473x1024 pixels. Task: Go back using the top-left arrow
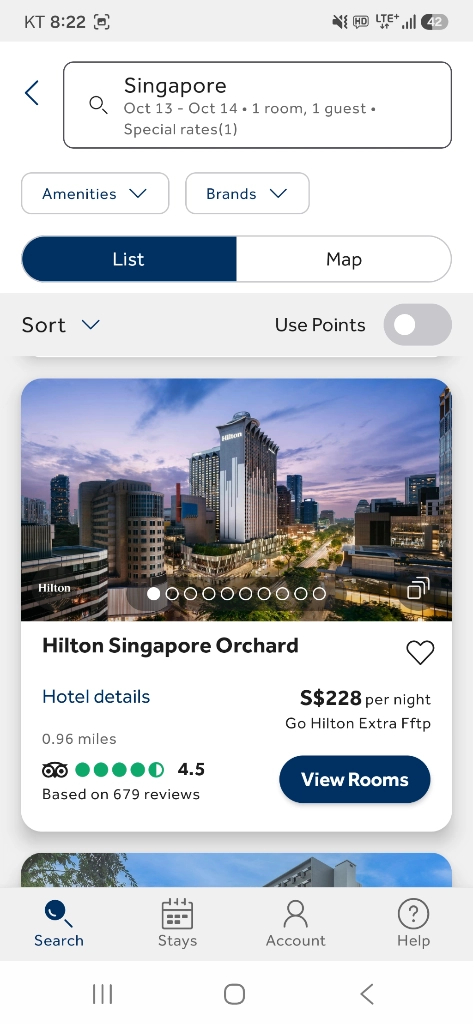[31, 93]
